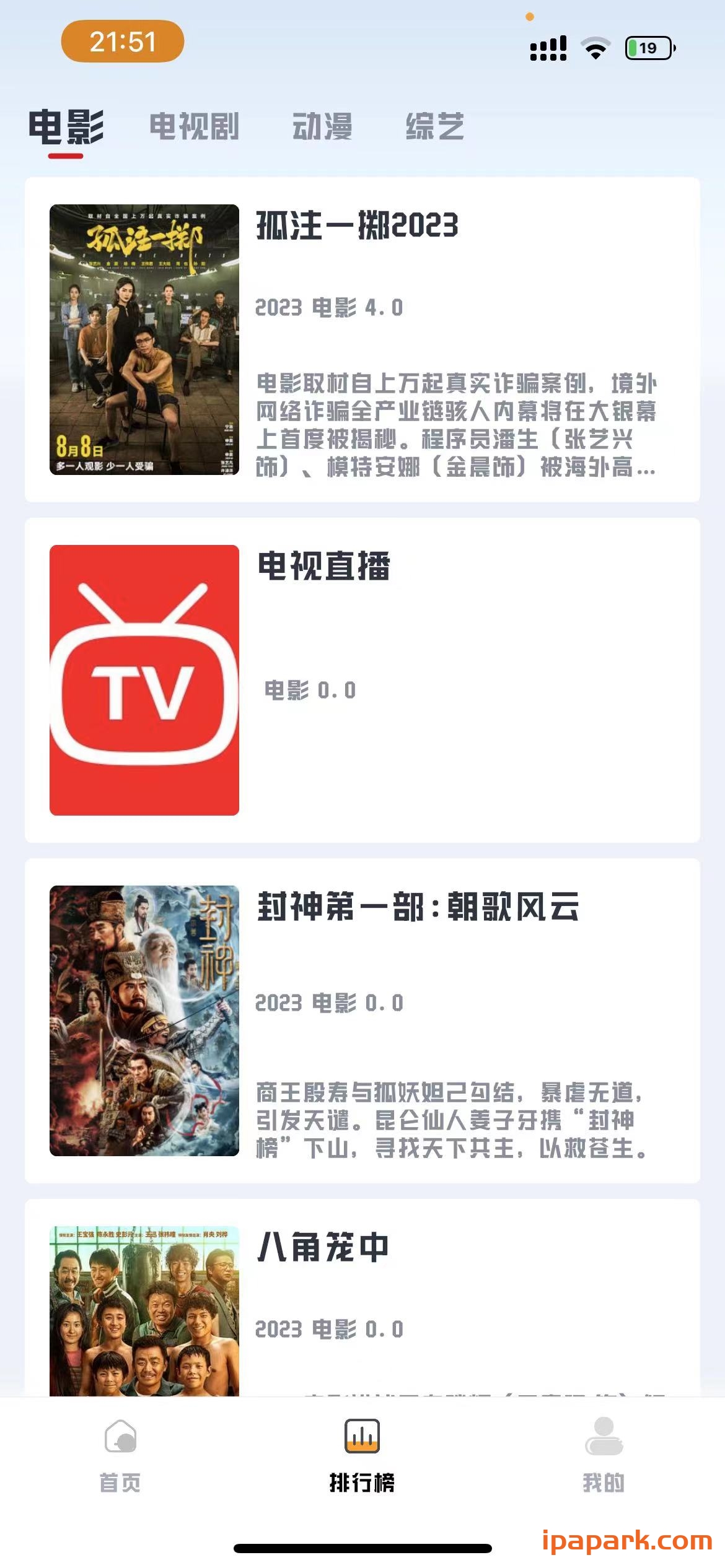725x1568 pixels.
Task: Open the 孤注一掷2023 movie card
Action: coord(362,339)
